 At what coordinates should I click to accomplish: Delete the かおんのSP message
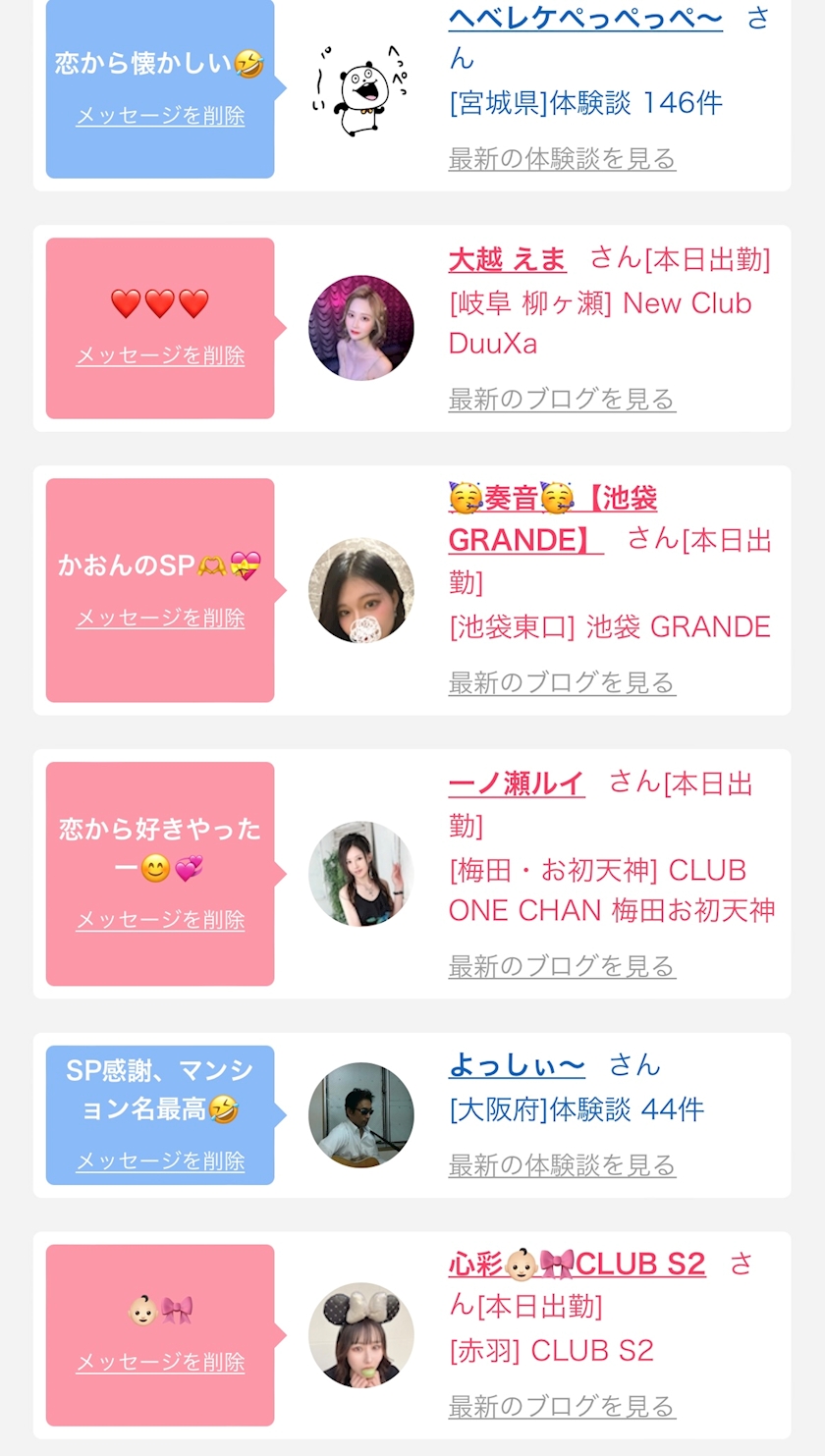(160, 618)
